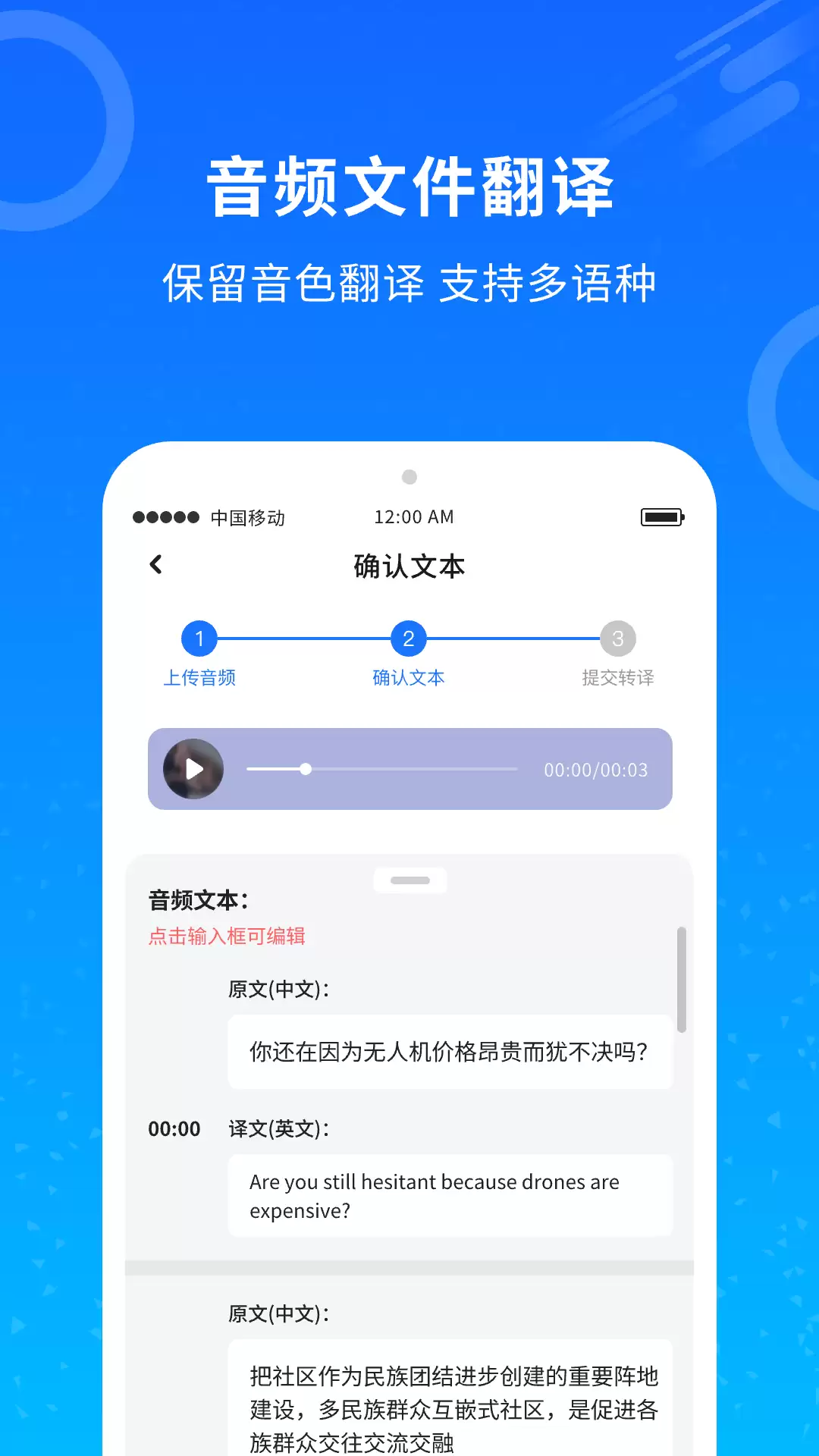819x1456 pixels.
Task: Tap the battery indicator in the status bar
Action: point(663,516)
